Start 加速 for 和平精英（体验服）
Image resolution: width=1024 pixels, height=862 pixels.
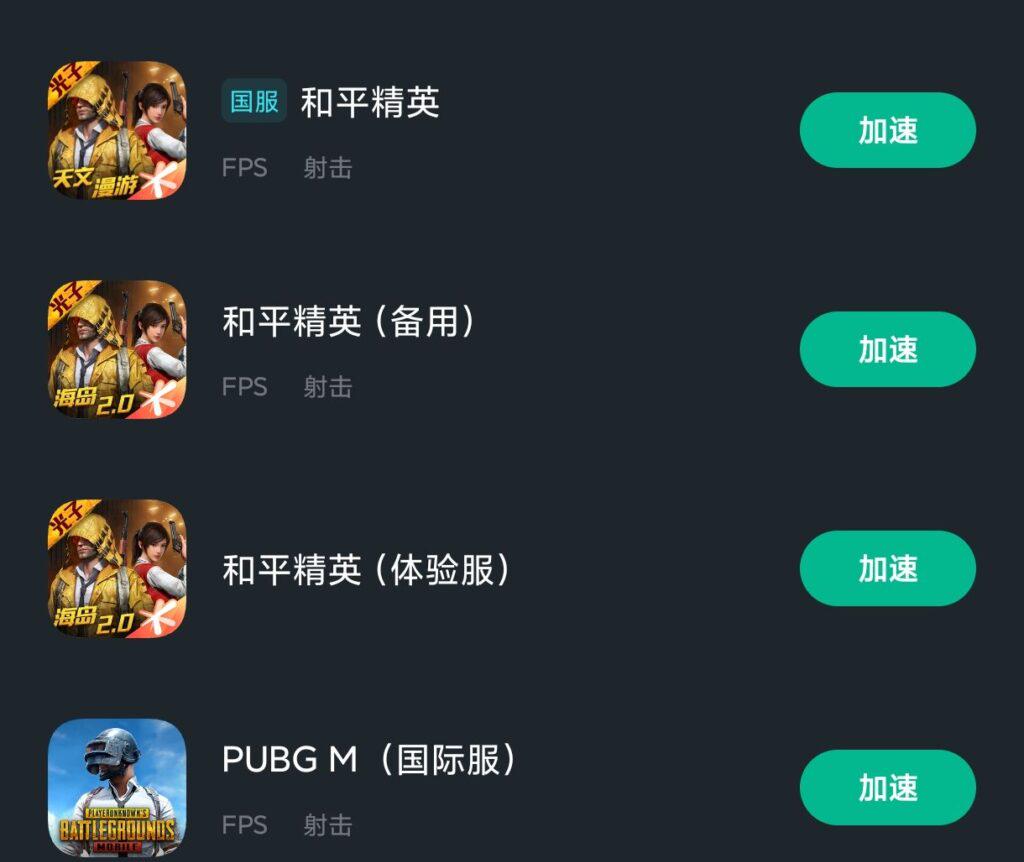[887, 568]
